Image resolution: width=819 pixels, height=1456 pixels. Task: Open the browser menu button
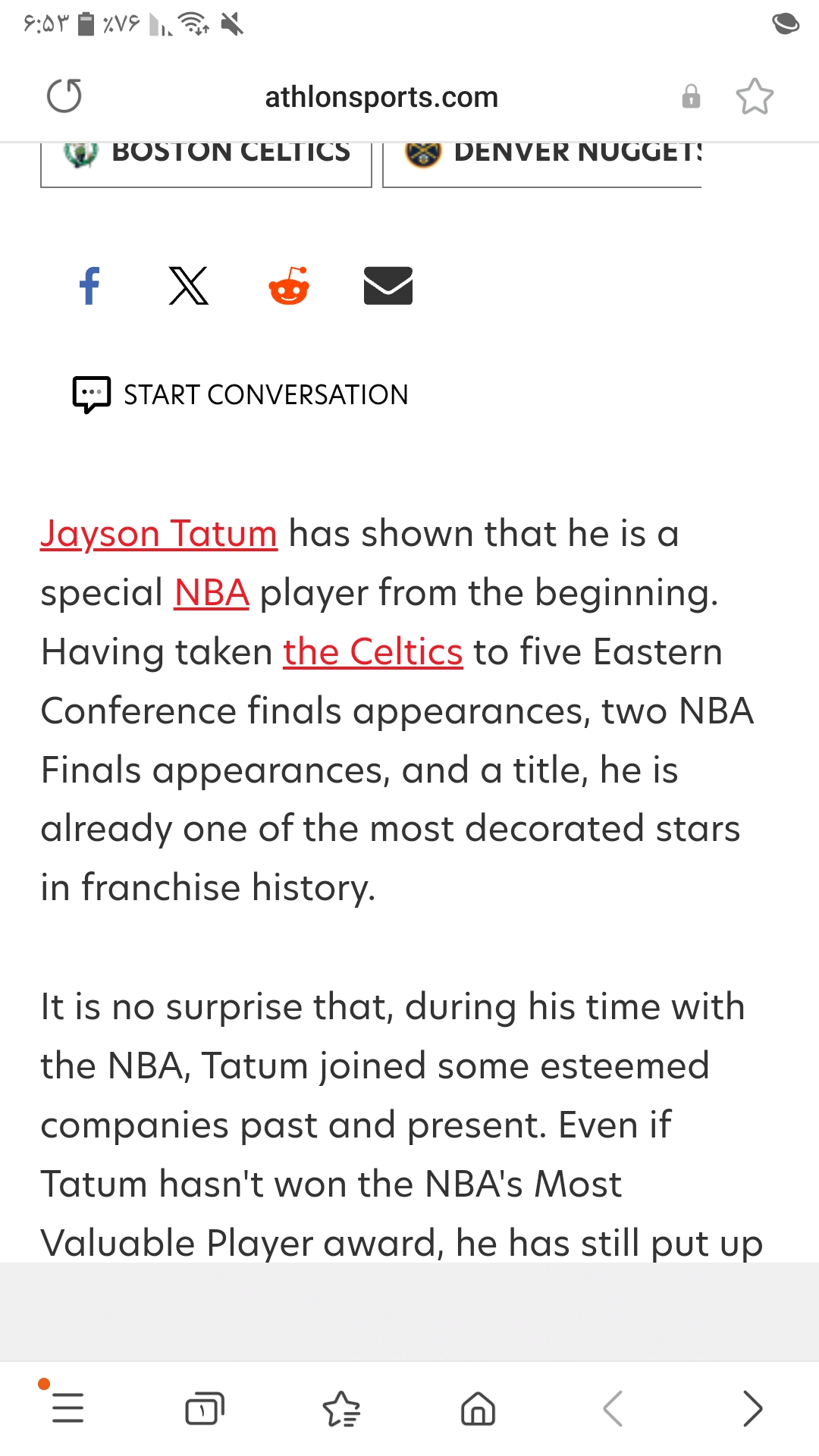[67, 1408]
